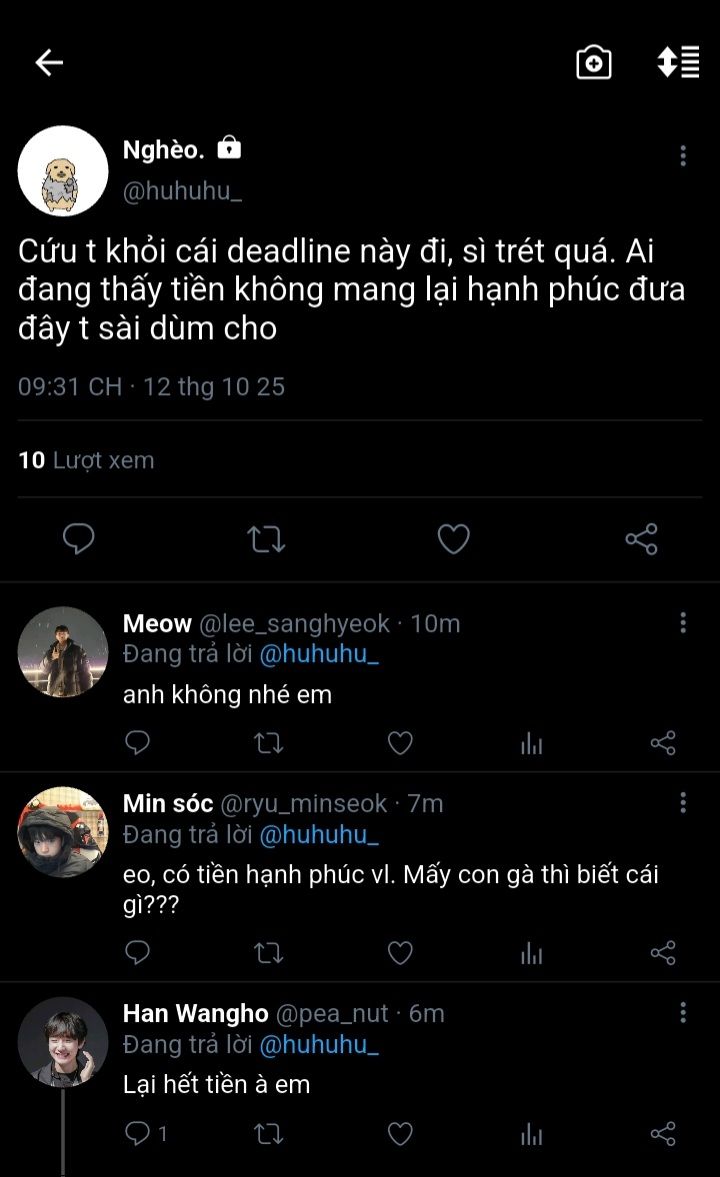Like Nghèo's main post
The image size is (720, 1177).
coord(454,539)
